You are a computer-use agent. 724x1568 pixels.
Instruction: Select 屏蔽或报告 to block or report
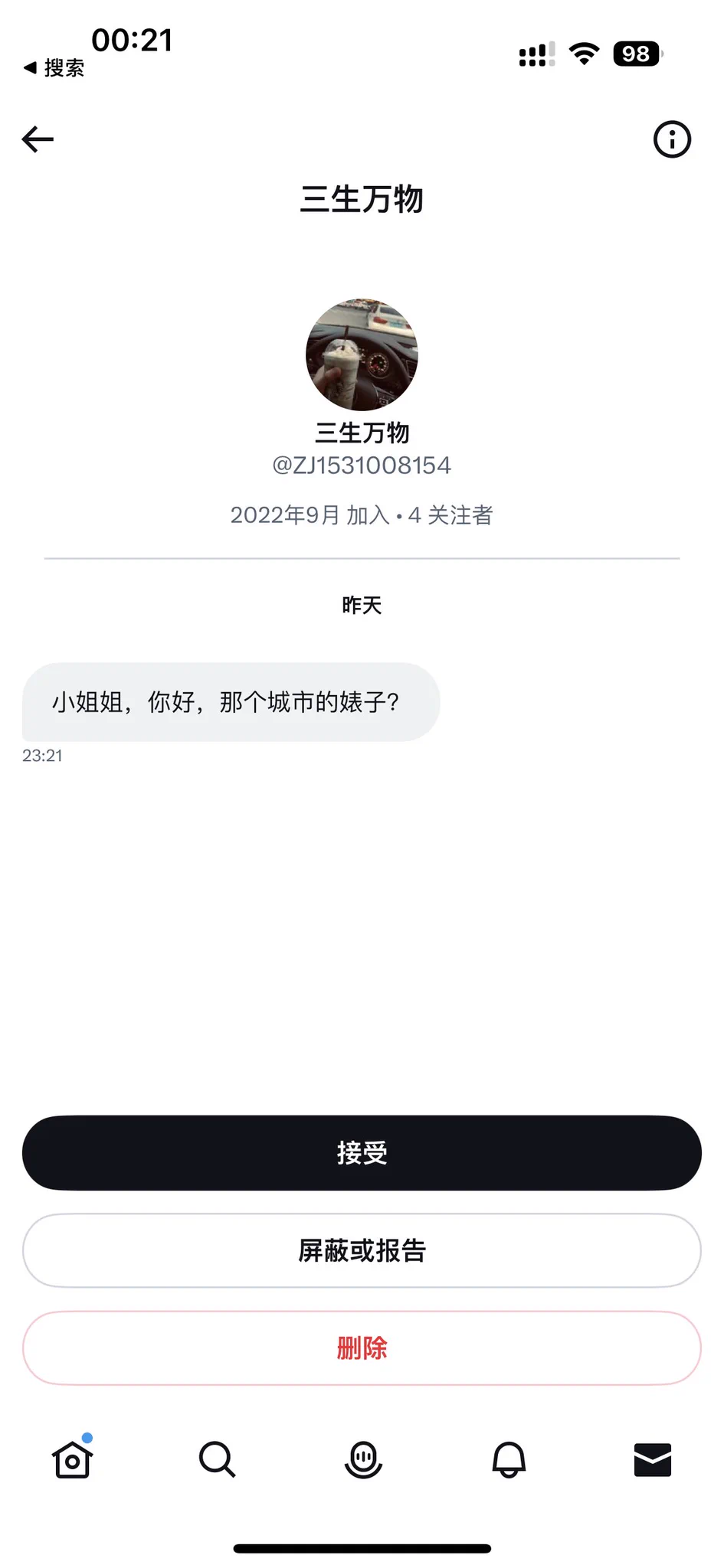362,1250
